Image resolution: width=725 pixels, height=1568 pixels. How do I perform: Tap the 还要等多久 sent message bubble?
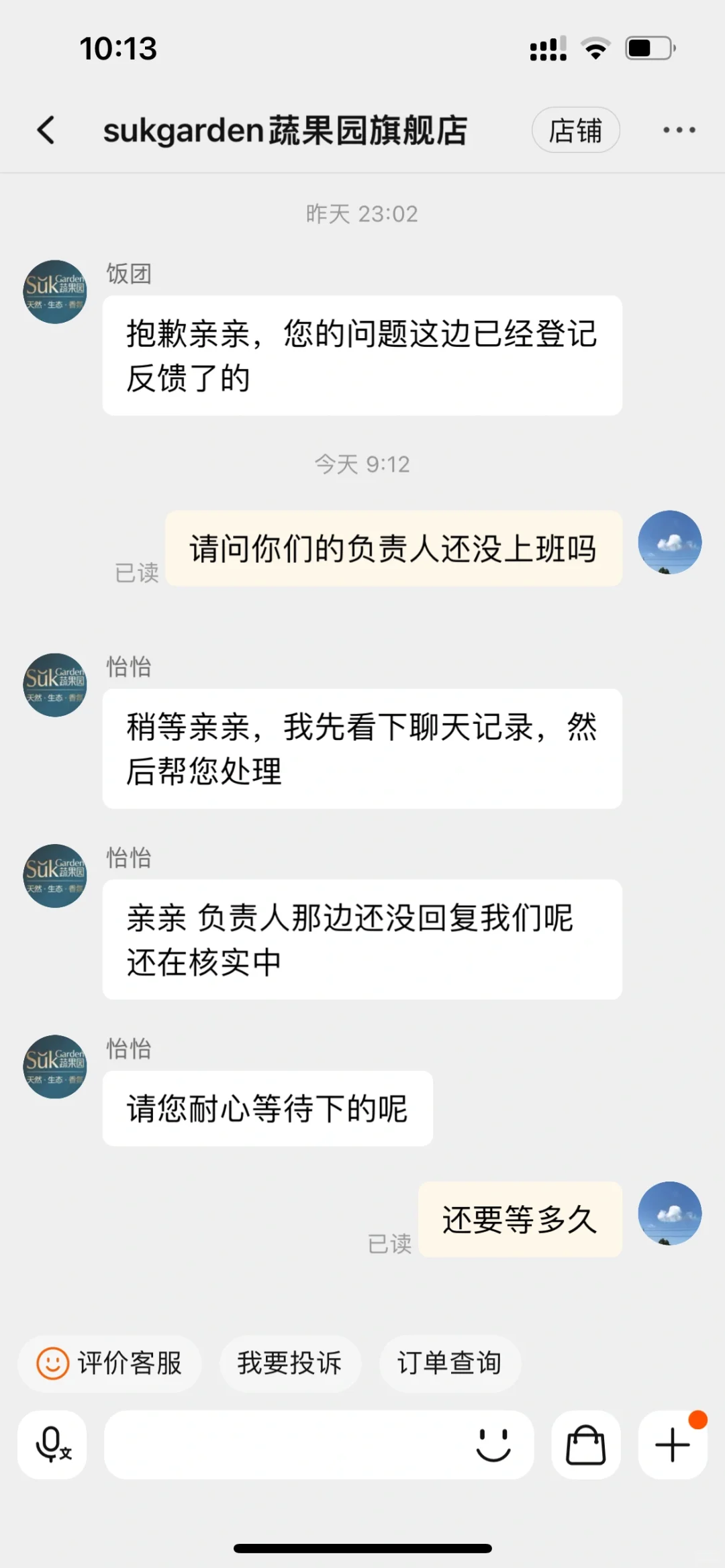519,1220
